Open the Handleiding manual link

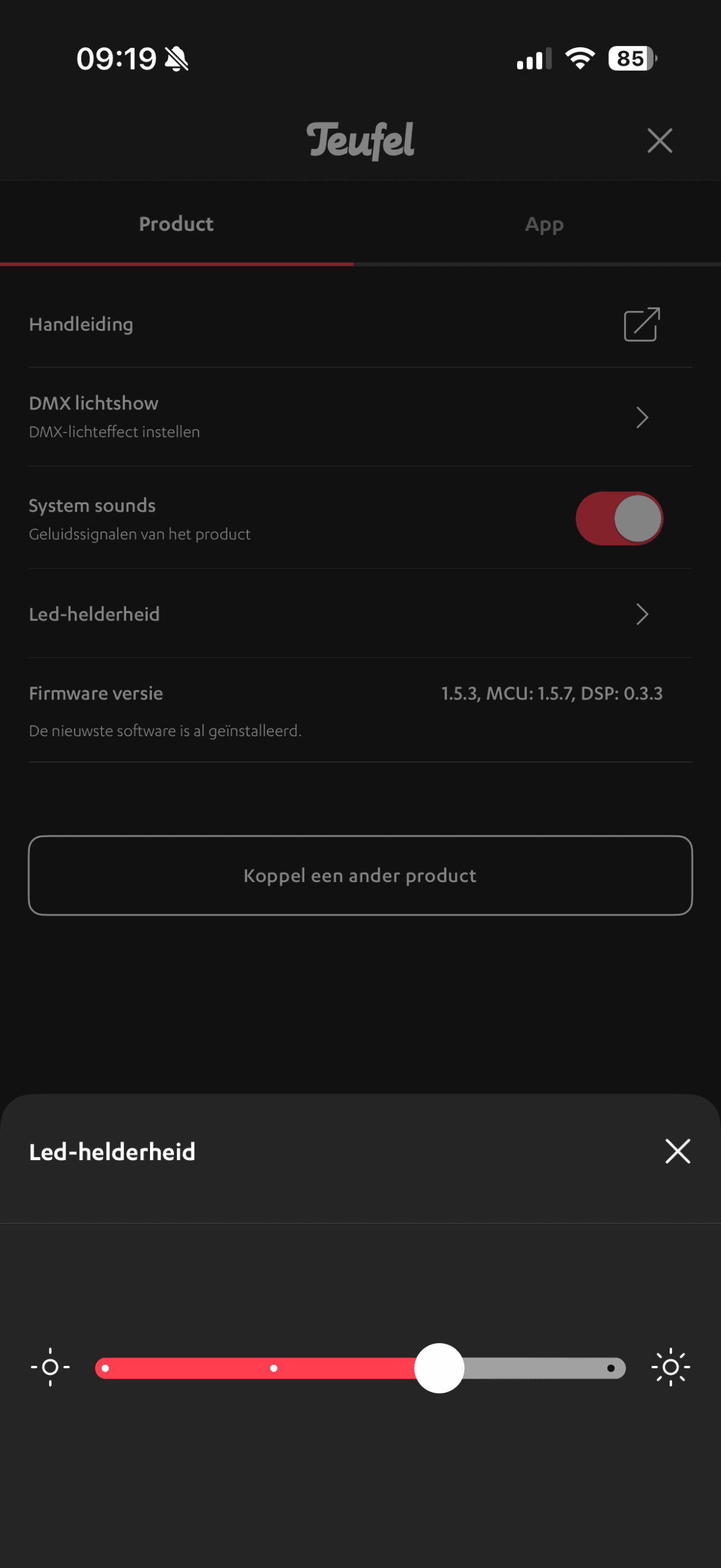pyautogui.click(x=641, y=325)
